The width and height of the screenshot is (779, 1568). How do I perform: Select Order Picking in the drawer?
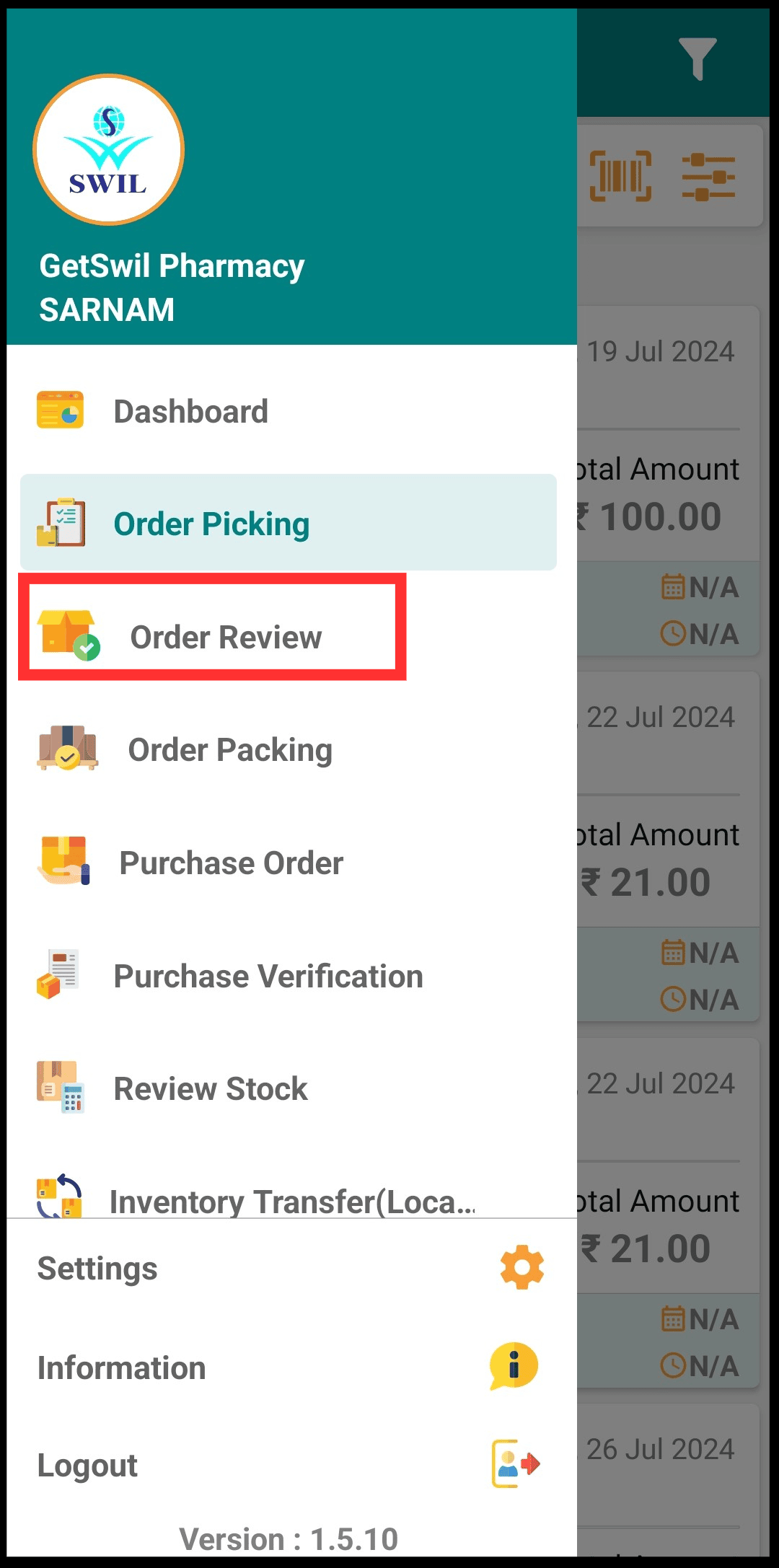(289, 523)
